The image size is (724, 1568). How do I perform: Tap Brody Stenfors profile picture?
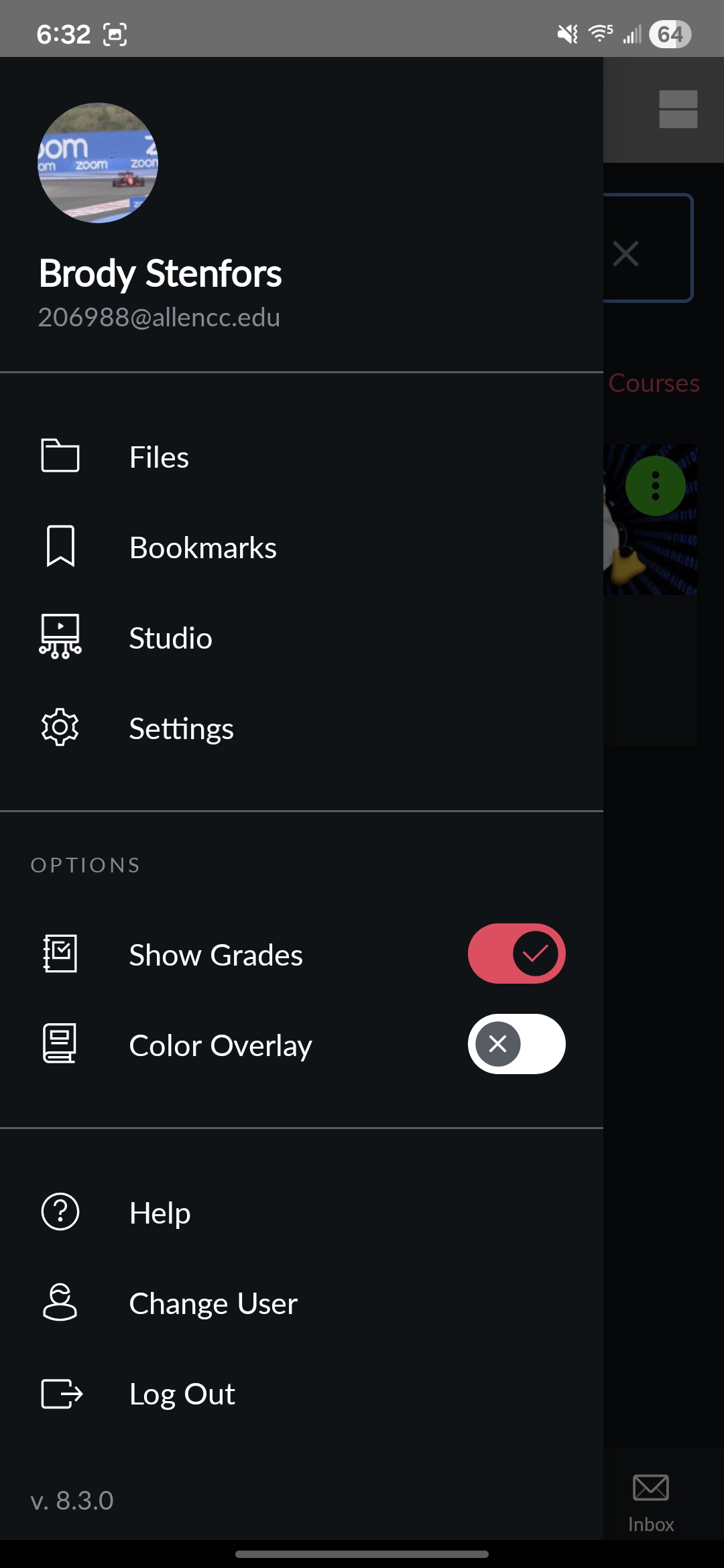[x=98, y=163]
